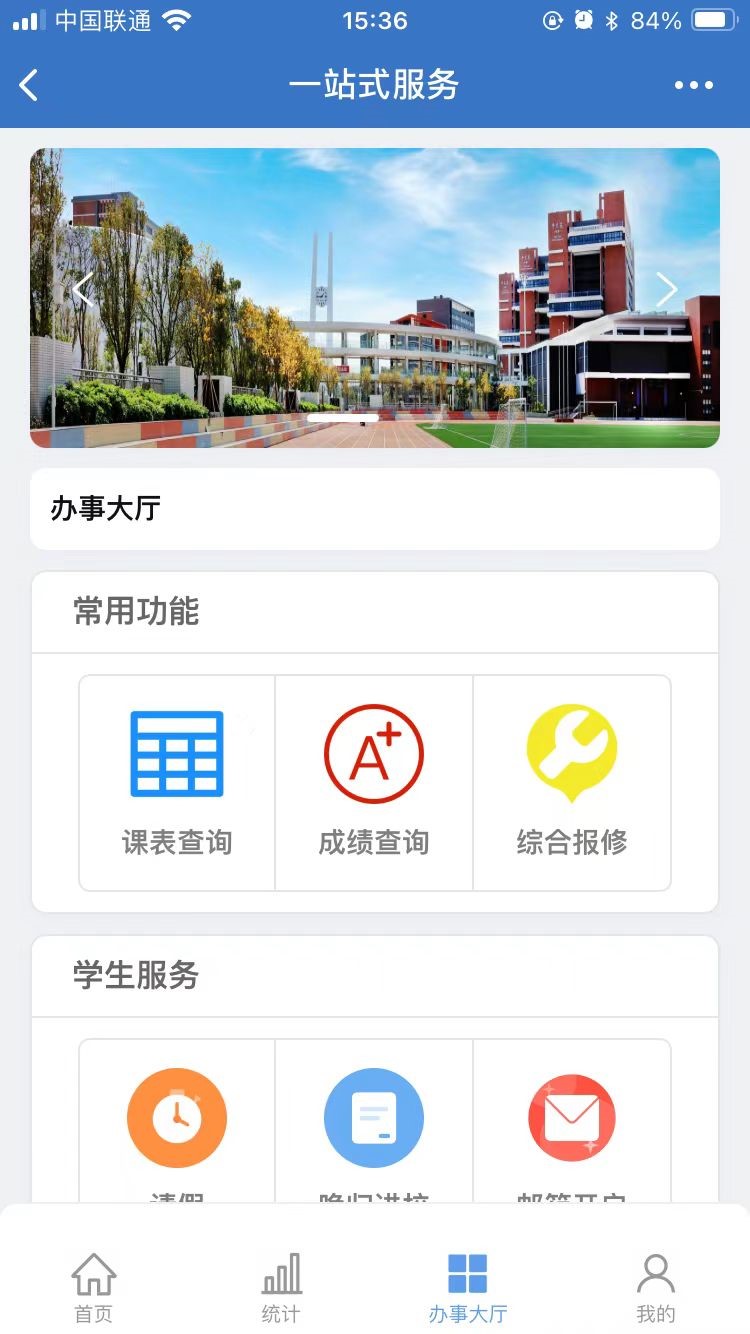
Task: Open the orange clock leave-request tile
Action: (177, 1120)
